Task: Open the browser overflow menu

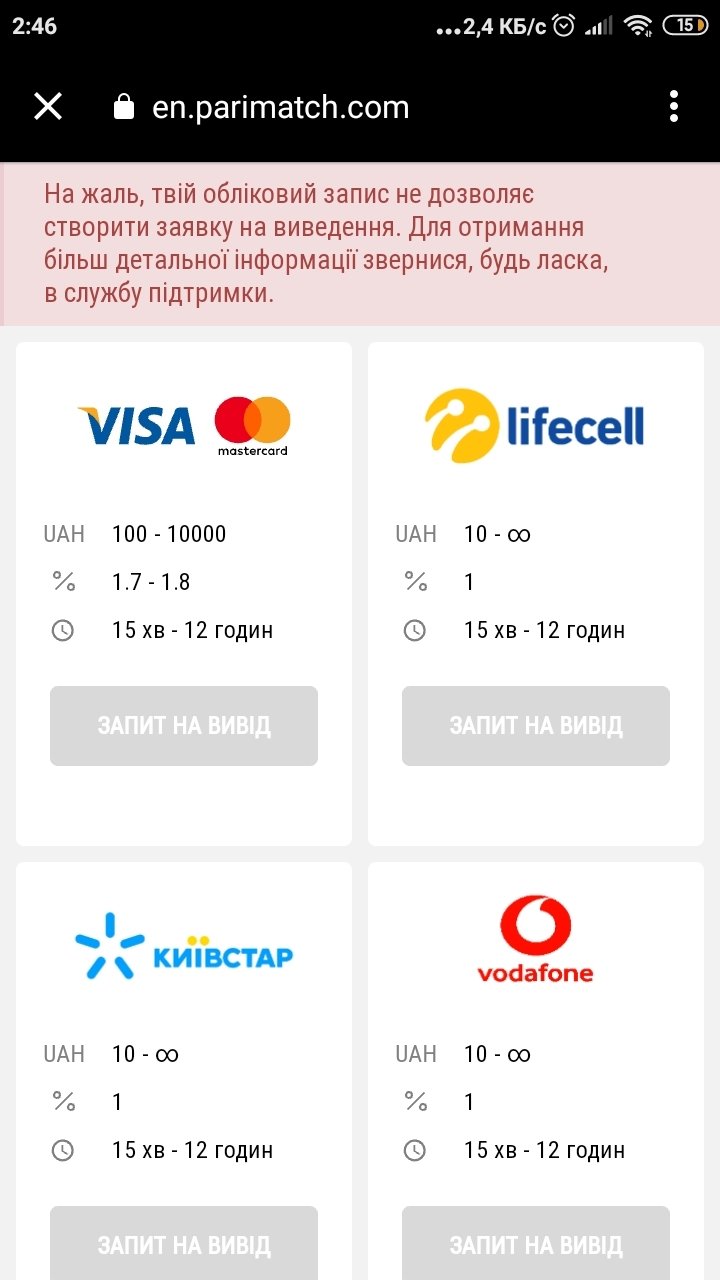Action: point(674,107)
